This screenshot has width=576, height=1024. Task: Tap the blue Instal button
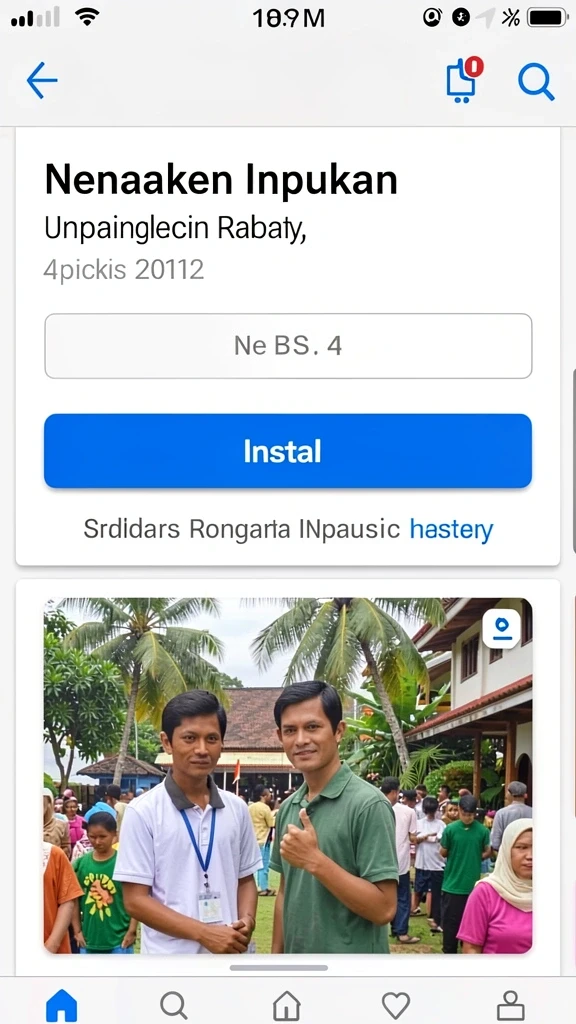[x=288, y=451]
